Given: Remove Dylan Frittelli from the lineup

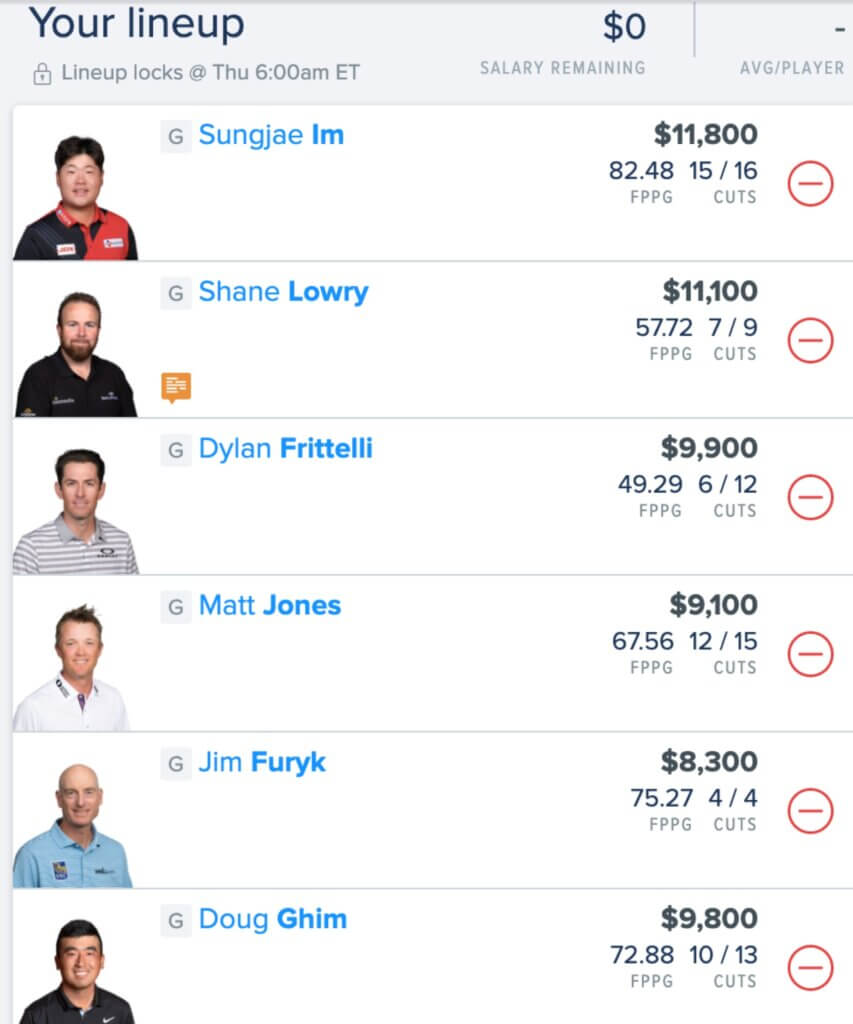Looking at the screenshot, I should (810, 498).
